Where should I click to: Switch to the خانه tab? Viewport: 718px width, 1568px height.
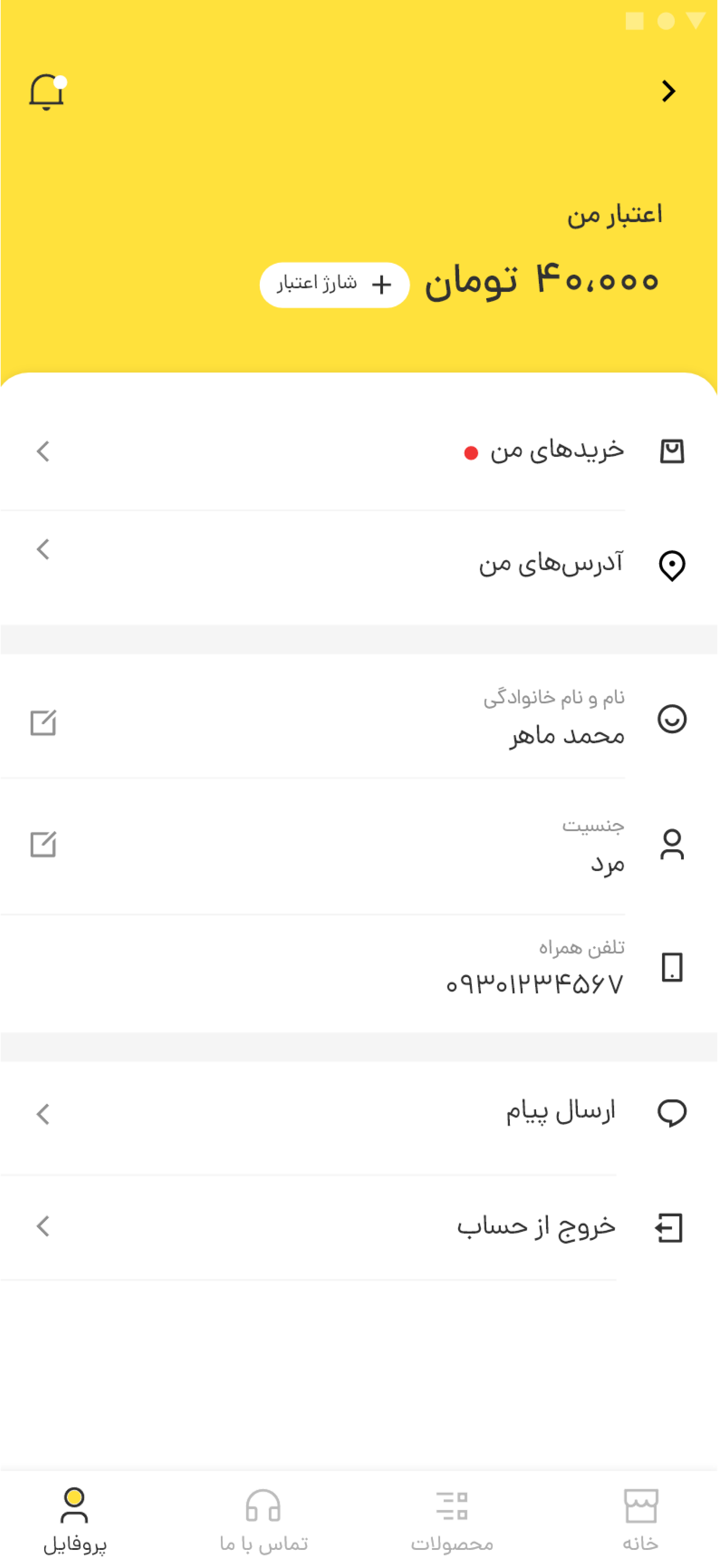[640, 1518]
